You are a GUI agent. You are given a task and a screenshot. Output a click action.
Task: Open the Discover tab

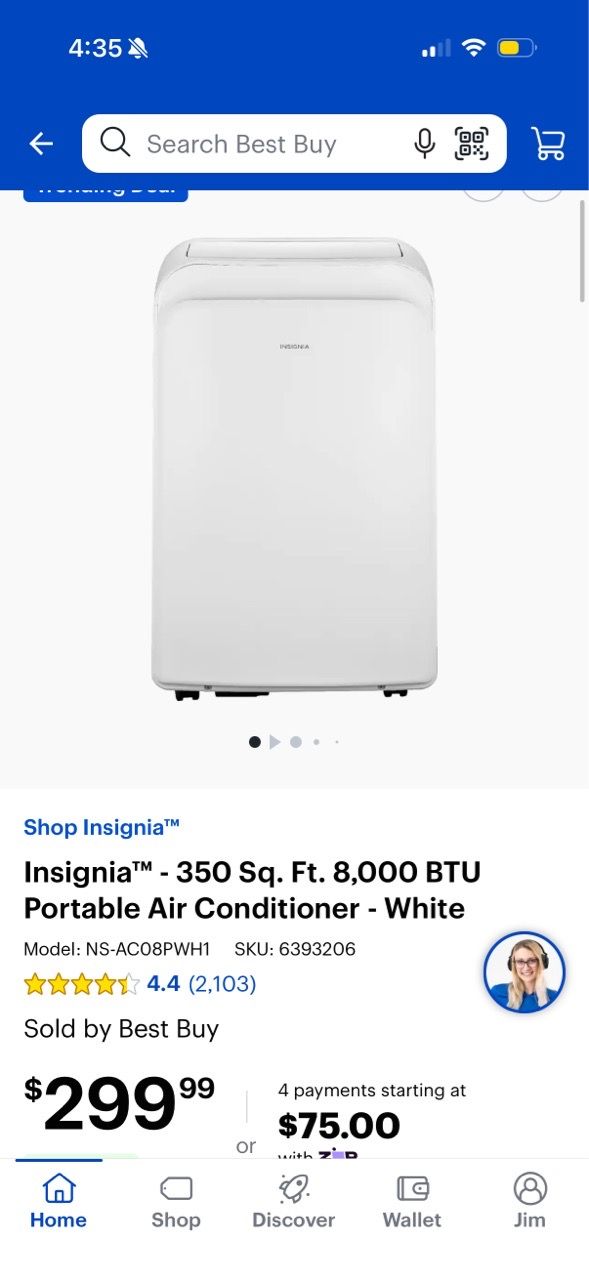[294, 1201]
